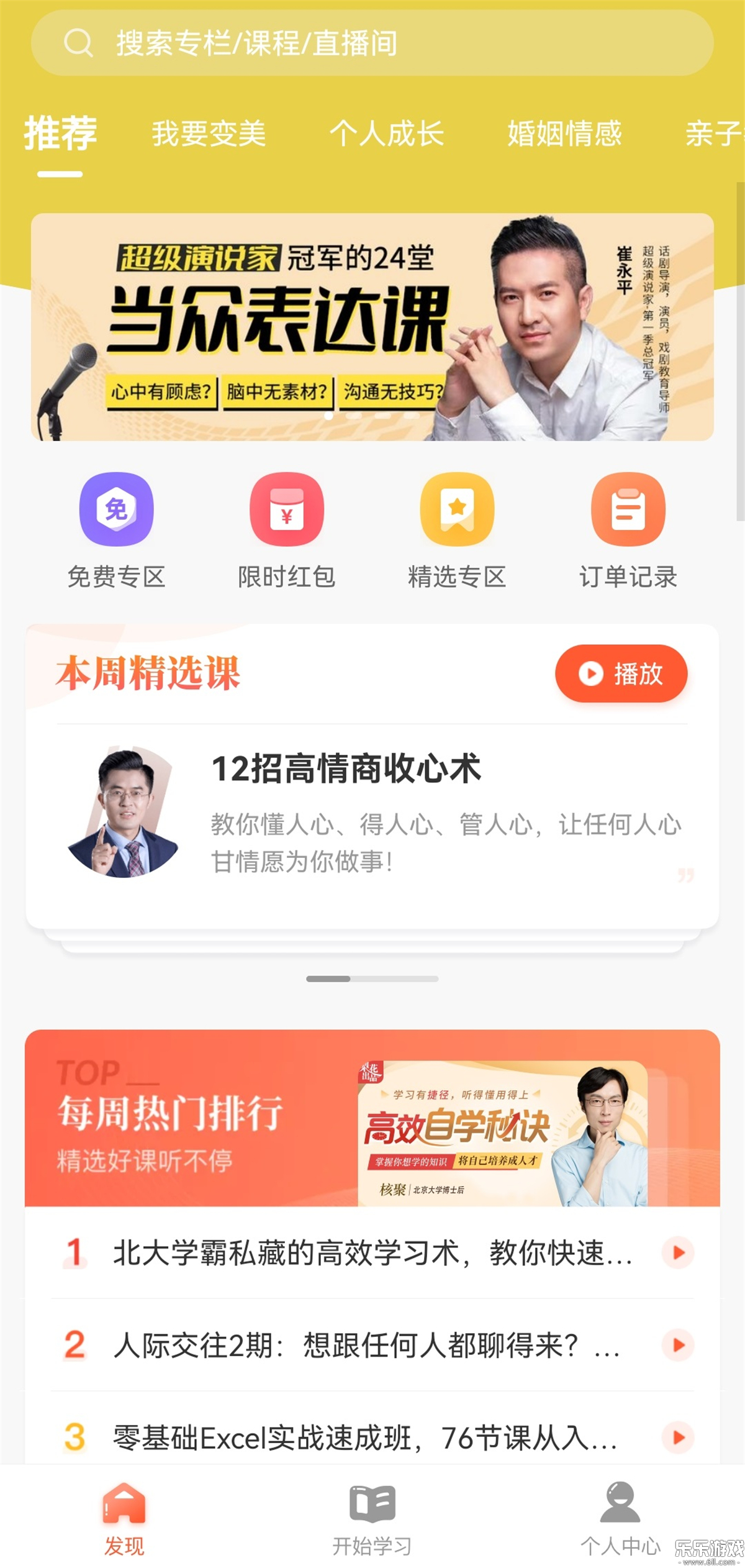Open 订单记录
745x1568 pixels.
(x=628, y=531)
